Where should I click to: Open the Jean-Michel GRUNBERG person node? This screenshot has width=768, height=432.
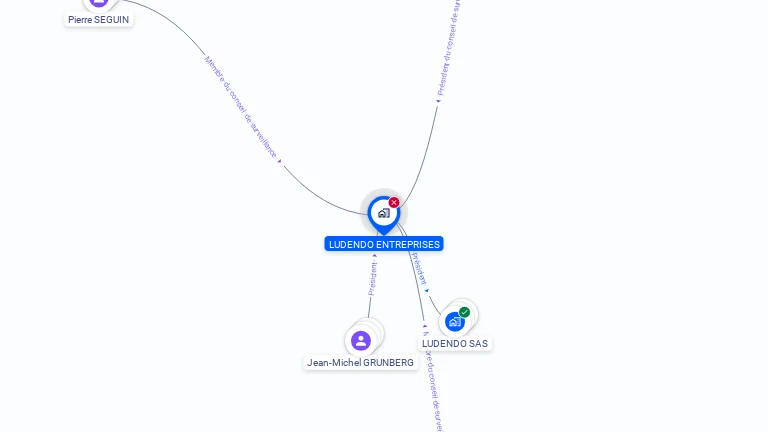pos(361,341)
